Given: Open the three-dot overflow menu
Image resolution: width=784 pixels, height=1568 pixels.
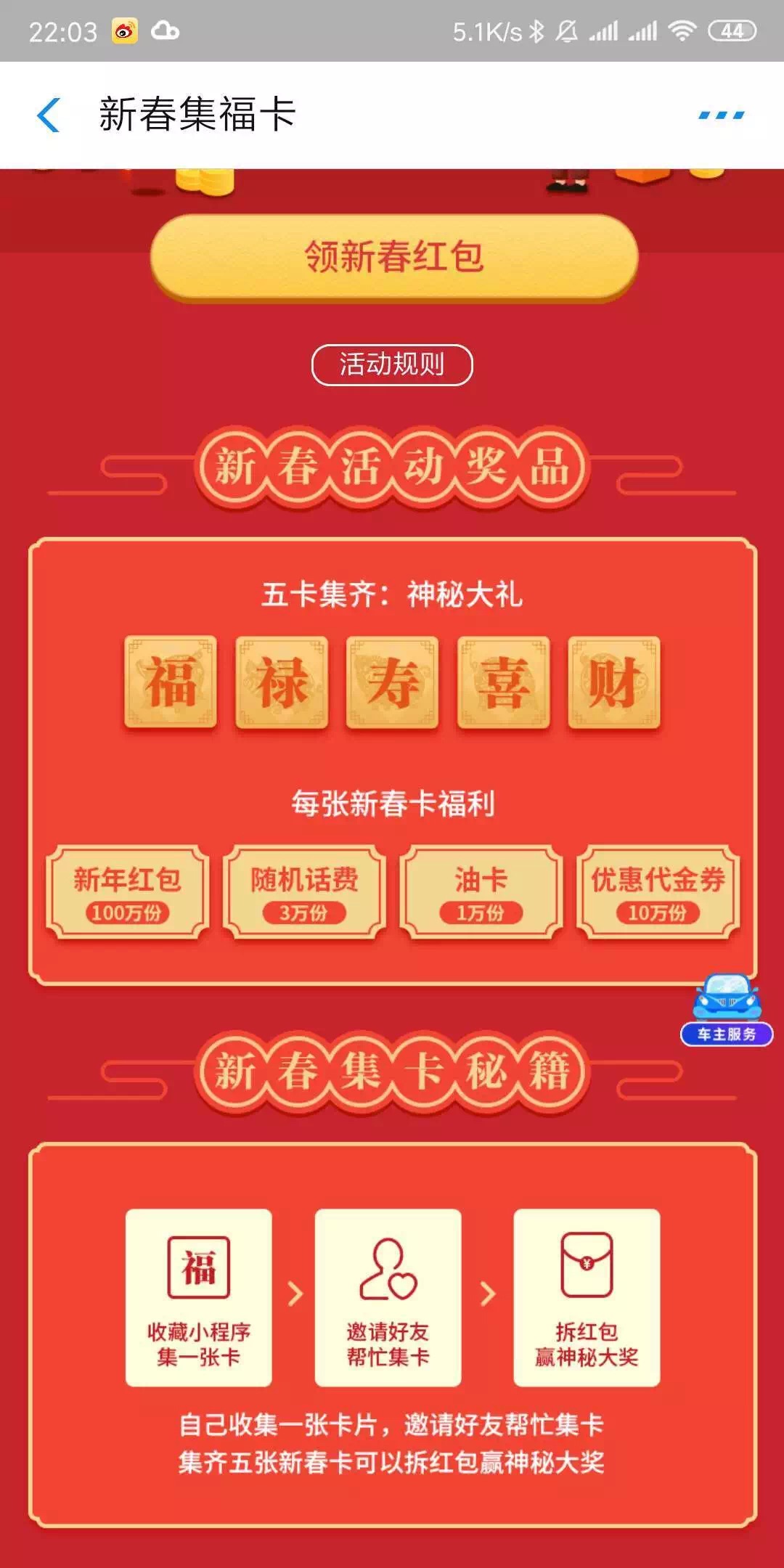Looking at the screenshot, I should click(x=721, y=115).
